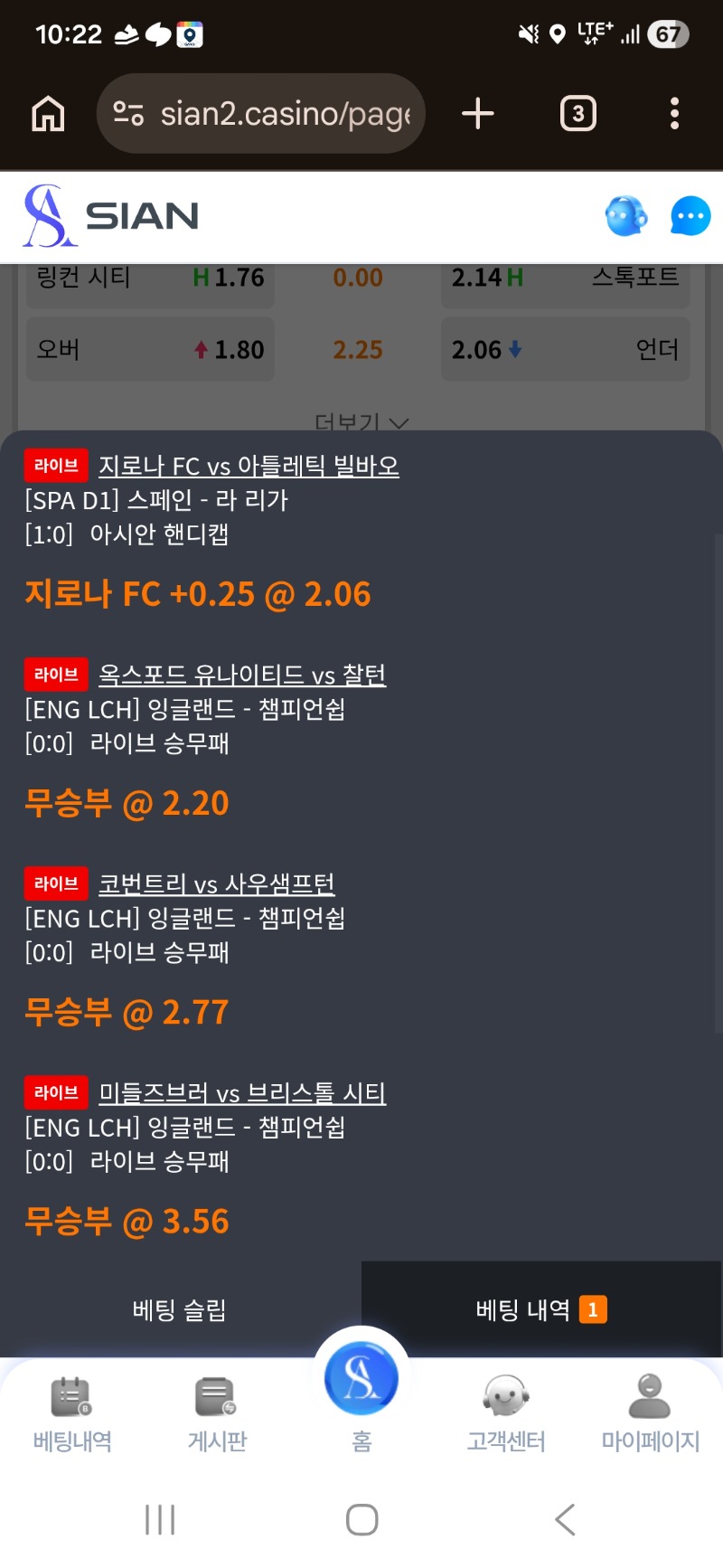Open the blue chat bubble icon
The width and height of the screenshot is (723, 1568).
[x=690, y=217]
